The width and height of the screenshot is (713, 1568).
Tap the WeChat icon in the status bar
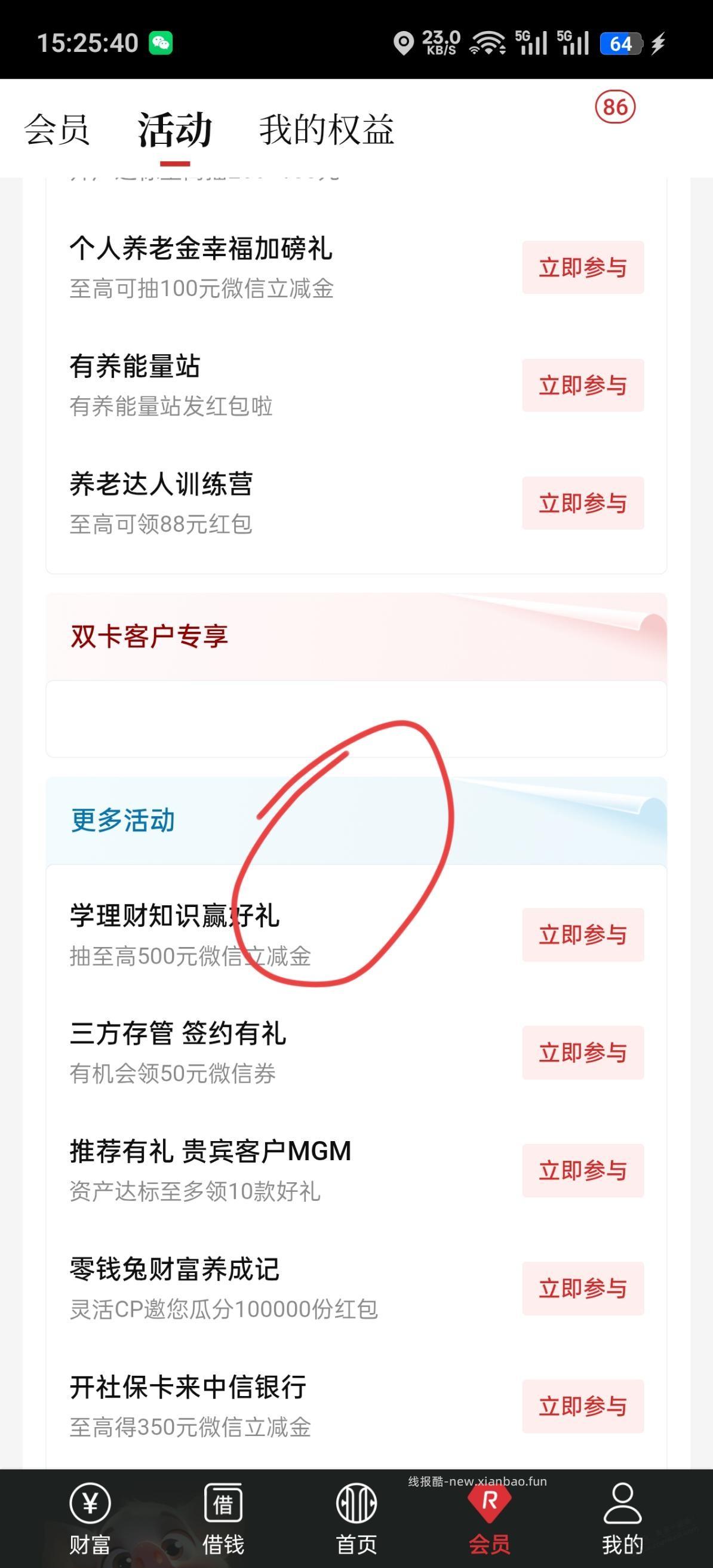tap(159, 42)
